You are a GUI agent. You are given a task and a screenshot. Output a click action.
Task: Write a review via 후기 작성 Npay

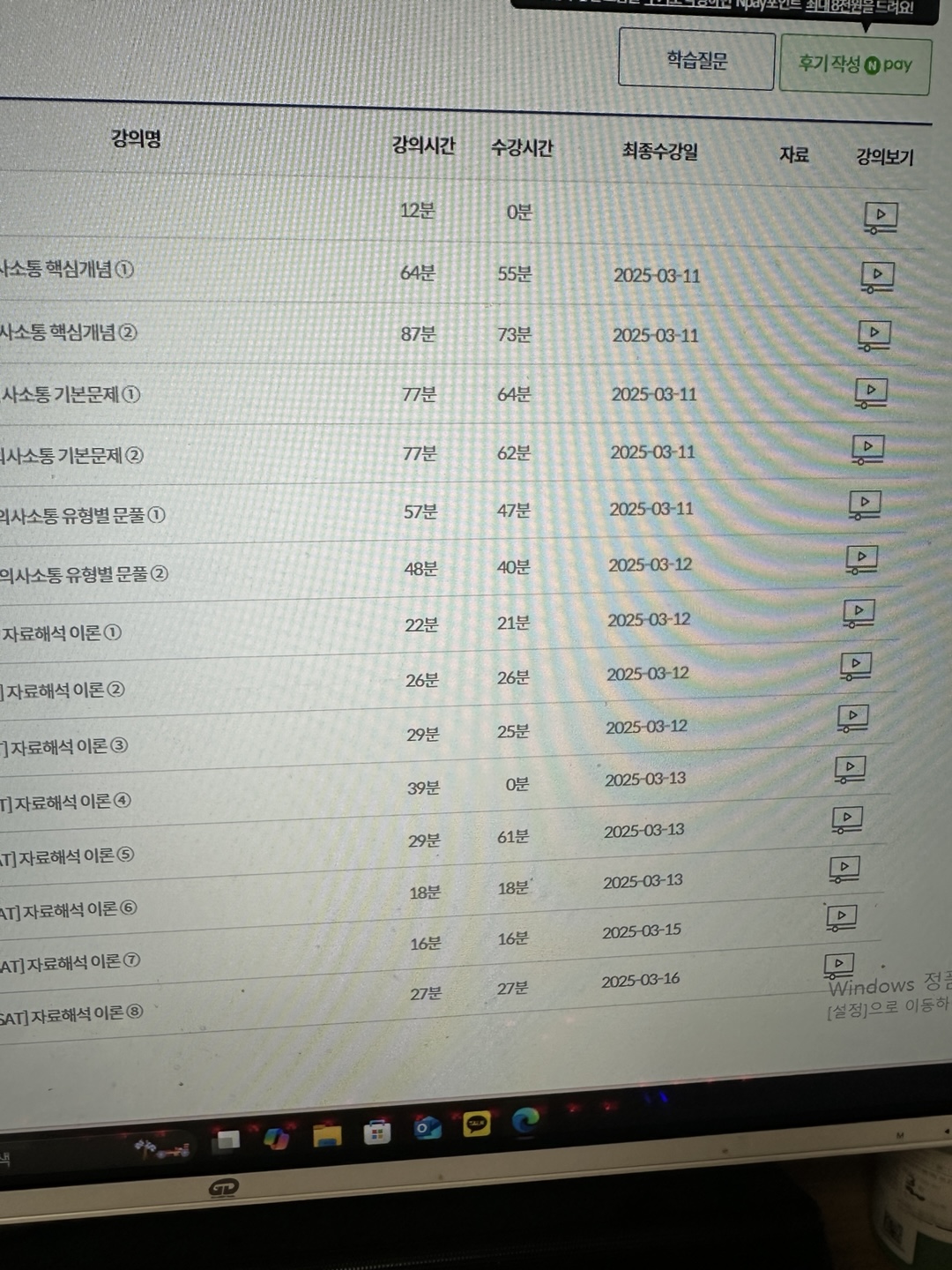854,64
